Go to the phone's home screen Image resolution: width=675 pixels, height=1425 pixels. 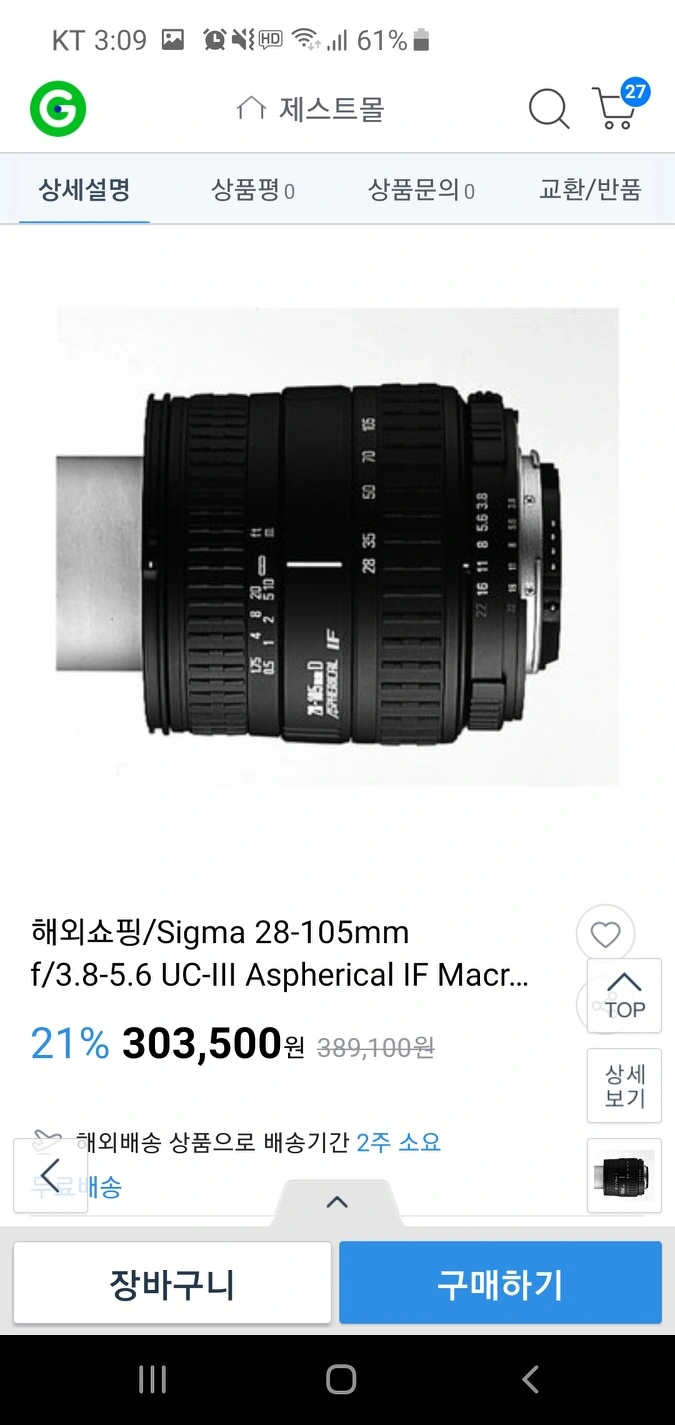[x=341, y=1380]
